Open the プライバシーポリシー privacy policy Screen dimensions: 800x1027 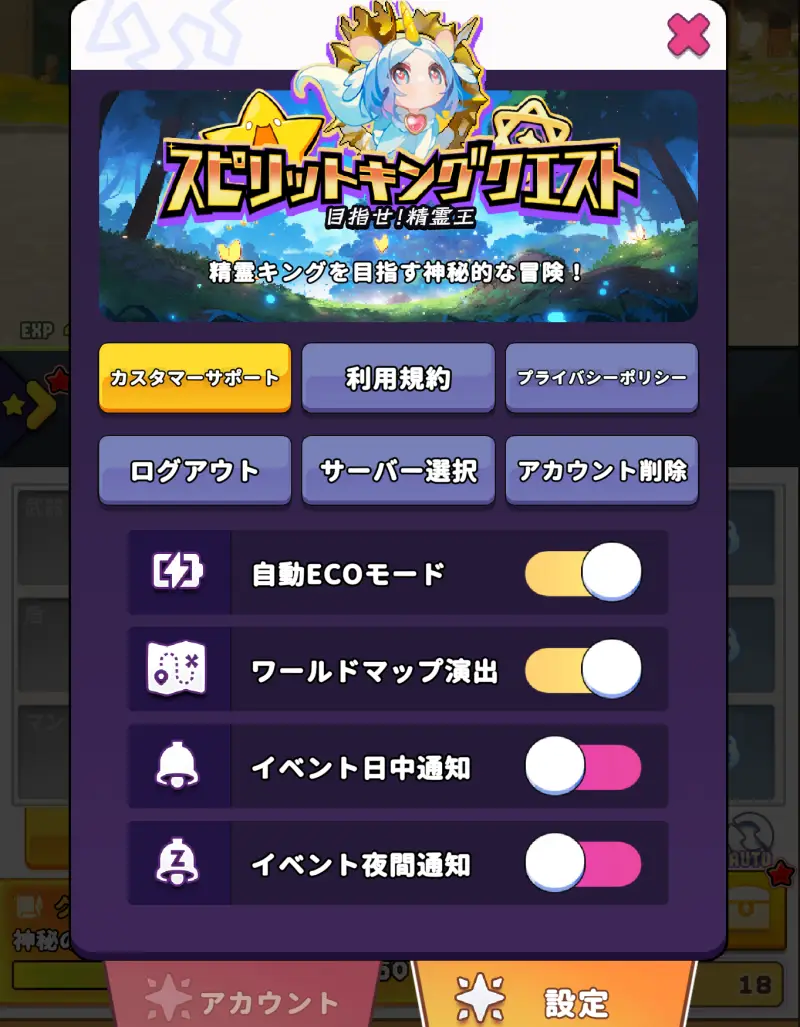pyautogui.click(x=601, y=378)
